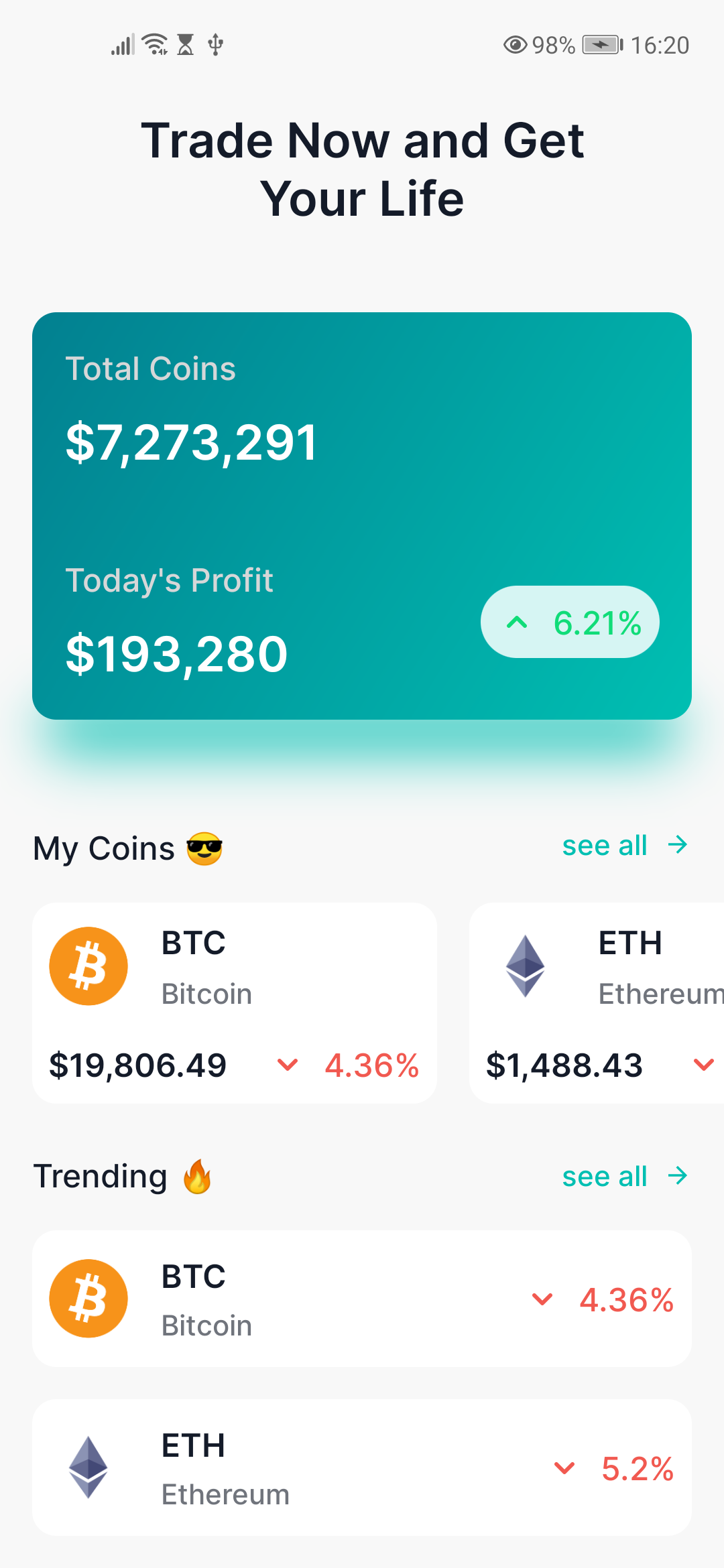The image size is (724, 1568).
Task: Open the BTC card in My Coins
Action: 235,1002
